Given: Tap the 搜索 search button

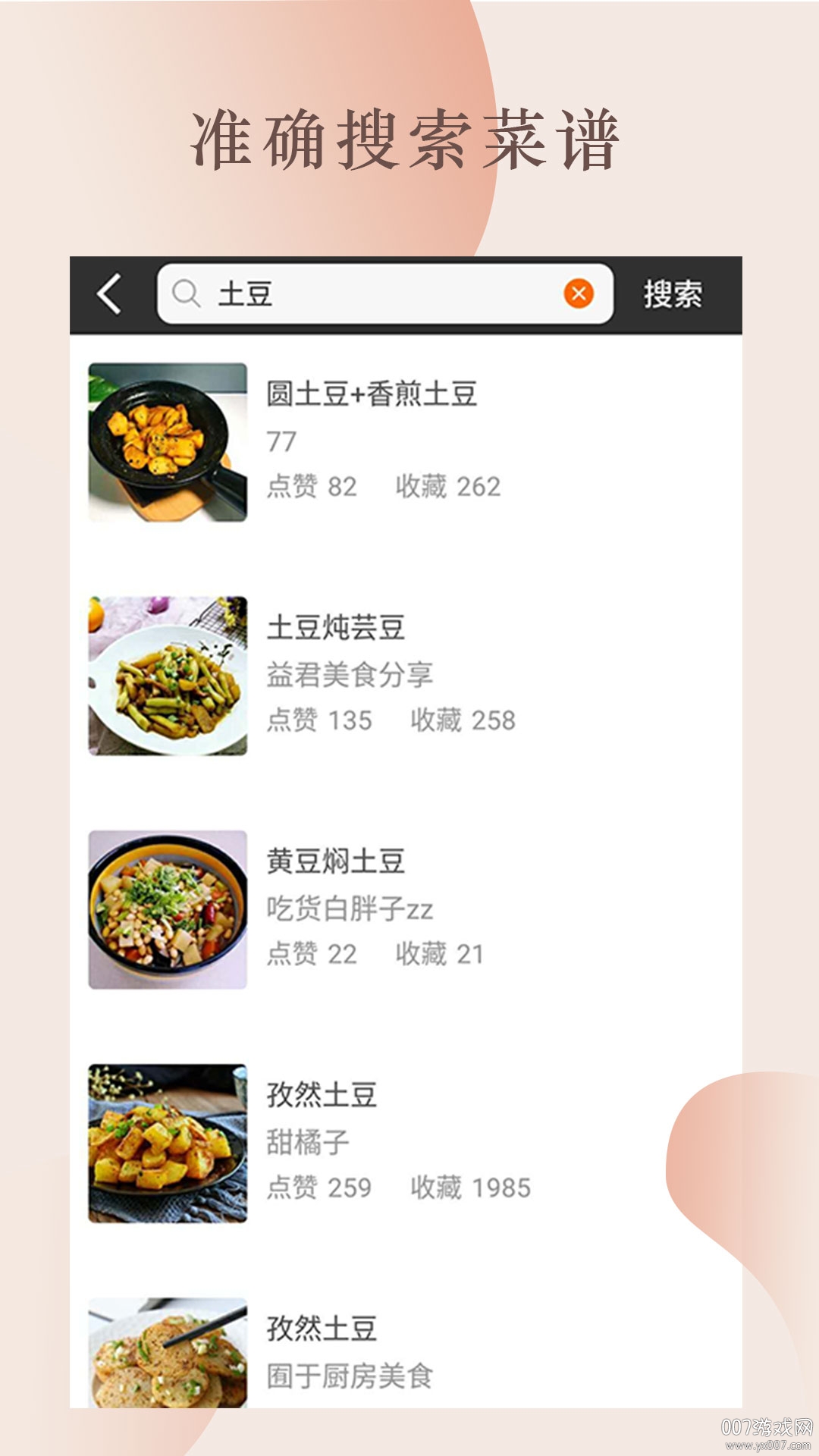Looking at the screenshot, I should point(673,294).
